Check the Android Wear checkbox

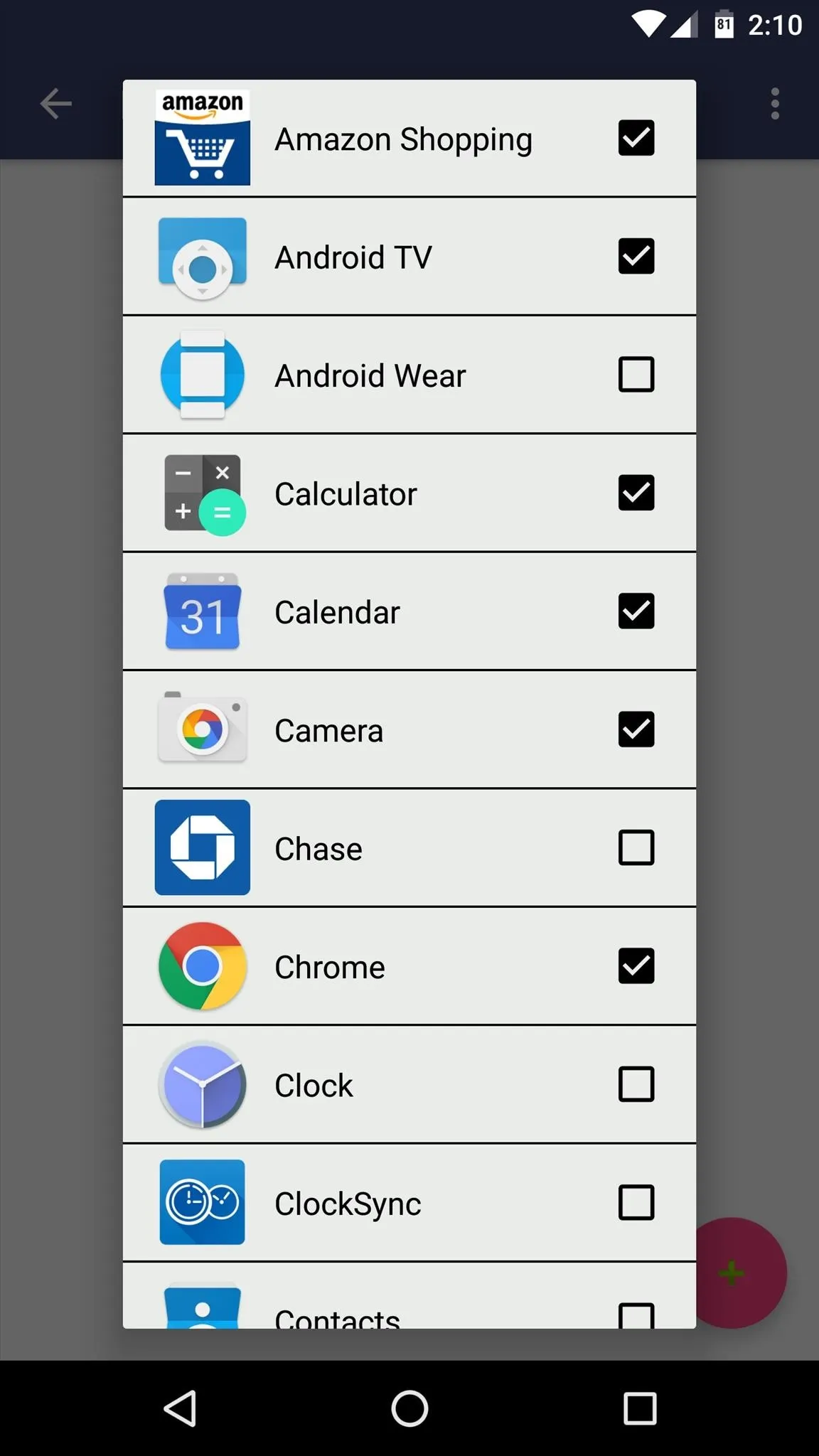(x=636, y=375)
